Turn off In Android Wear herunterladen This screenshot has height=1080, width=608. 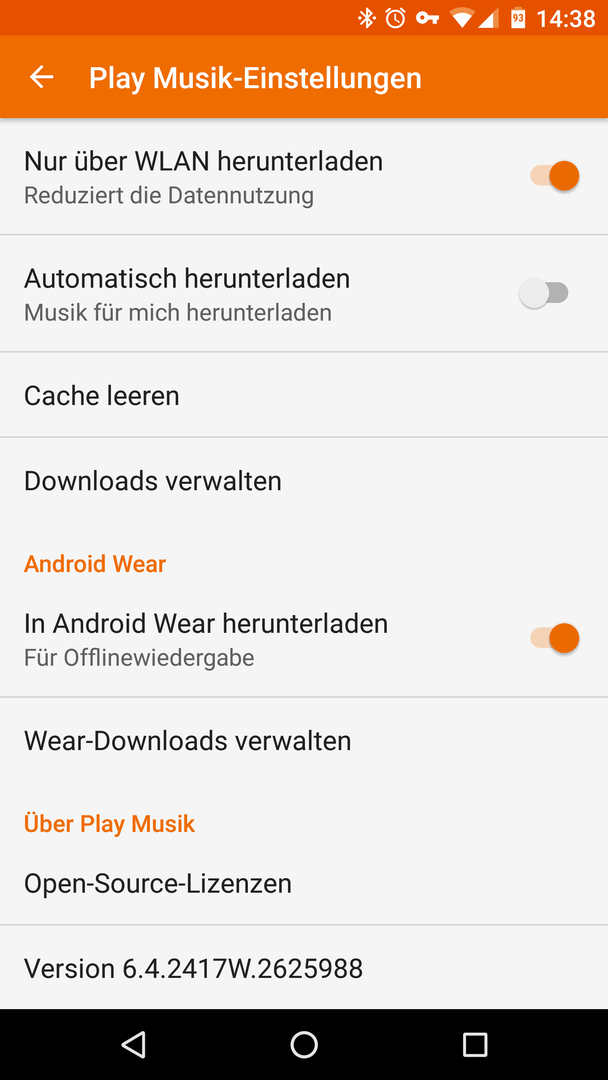(554, 638)
